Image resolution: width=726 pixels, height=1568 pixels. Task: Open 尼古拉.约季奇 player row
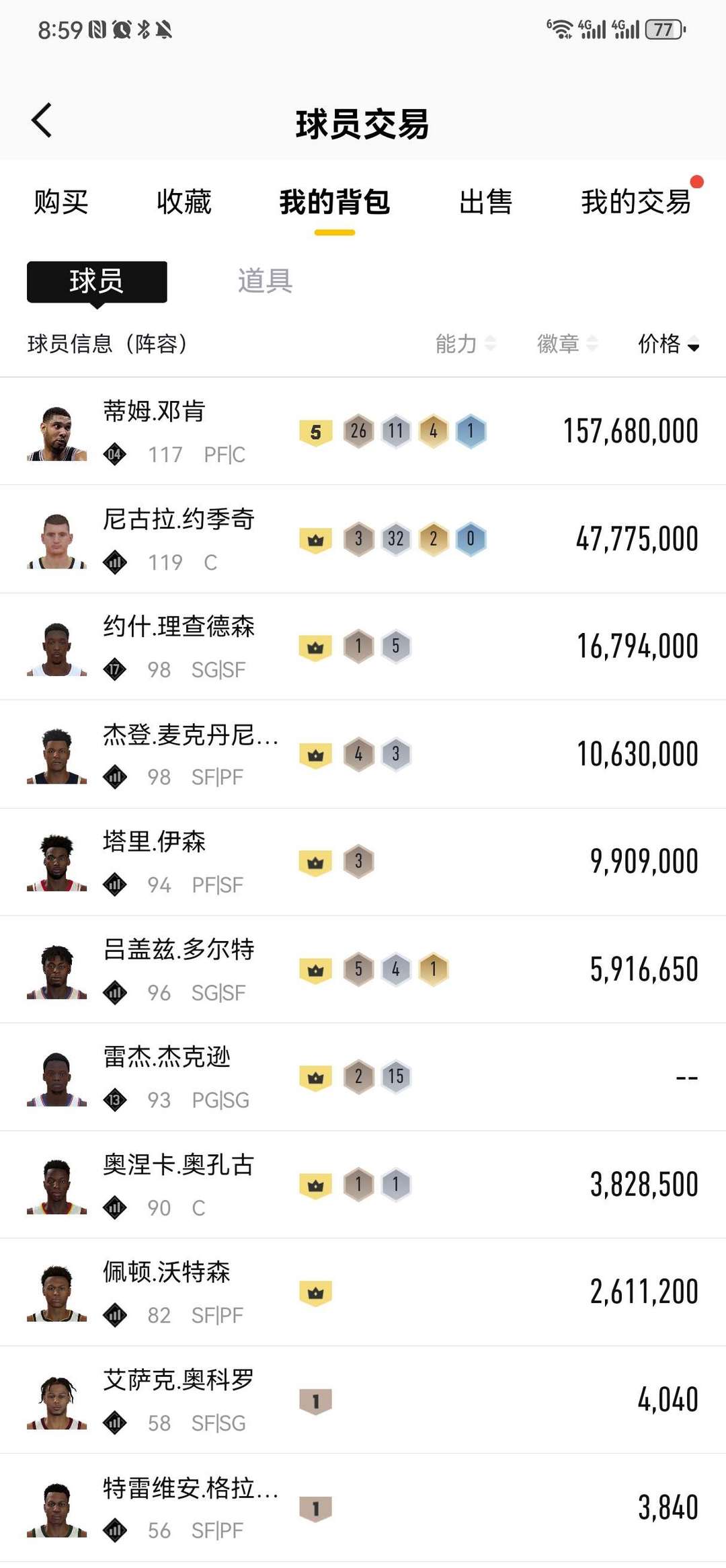(363, 539)
